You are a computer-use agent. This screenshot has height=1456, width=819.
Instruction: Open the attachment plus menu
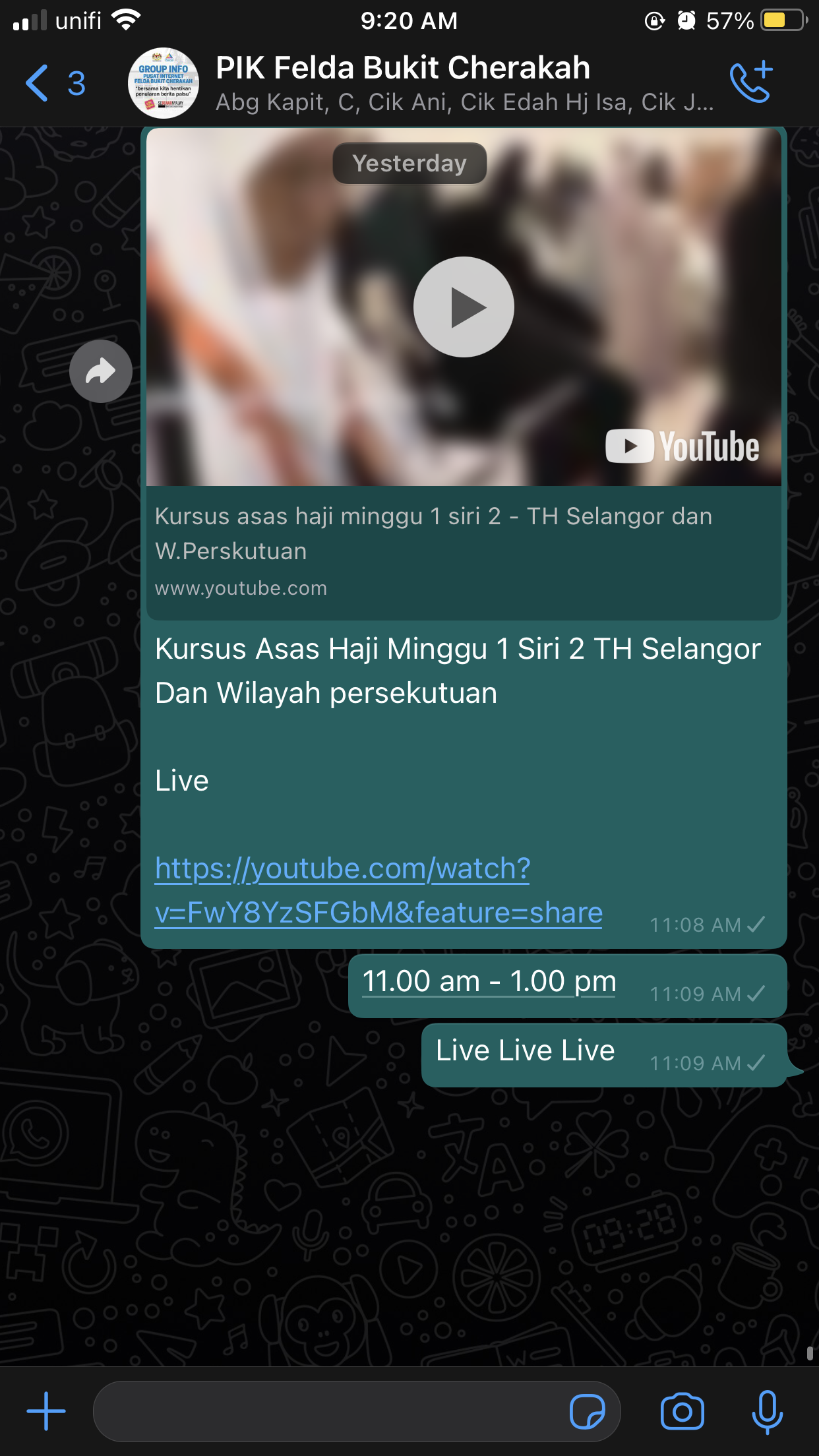[46, 1411]
